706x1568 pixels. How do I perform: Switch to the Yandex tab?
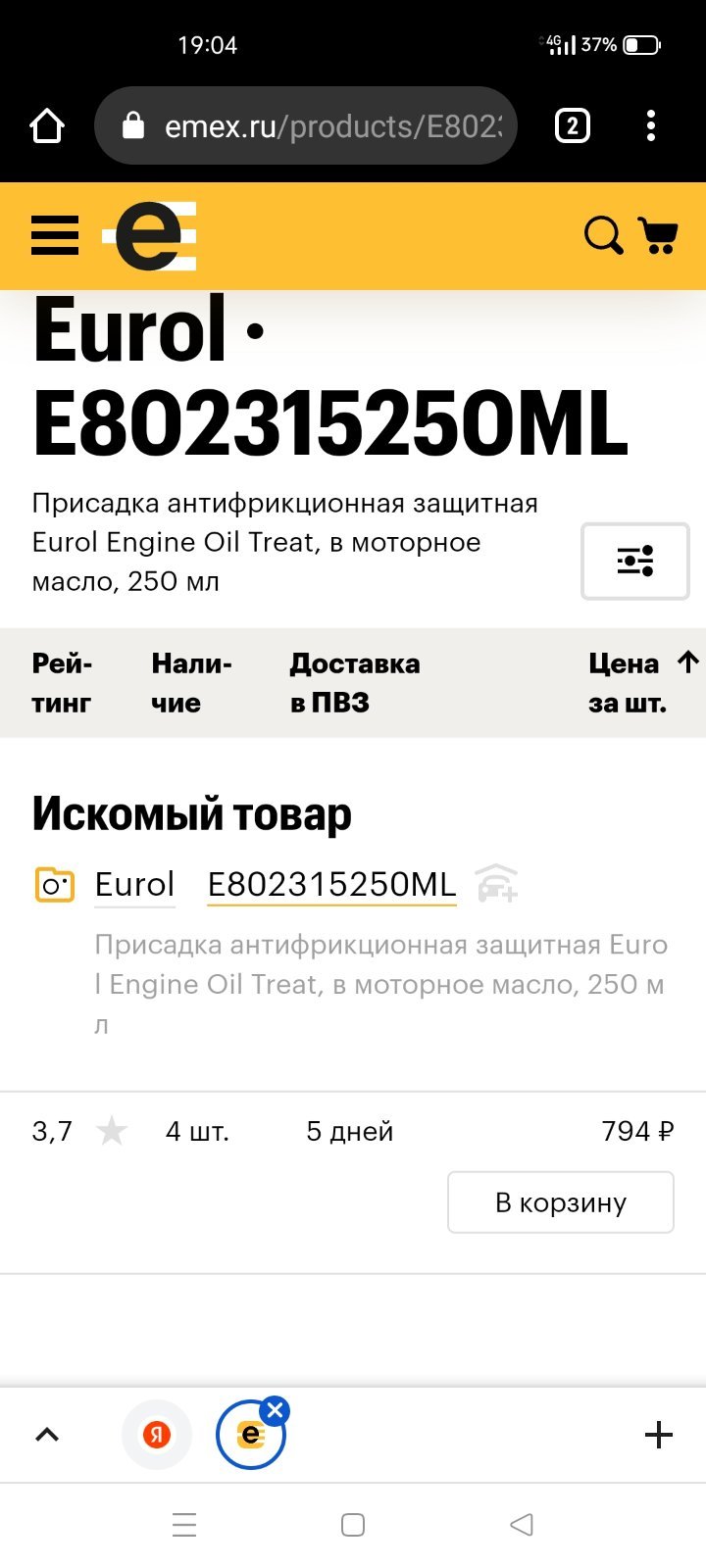(157, 1435)
